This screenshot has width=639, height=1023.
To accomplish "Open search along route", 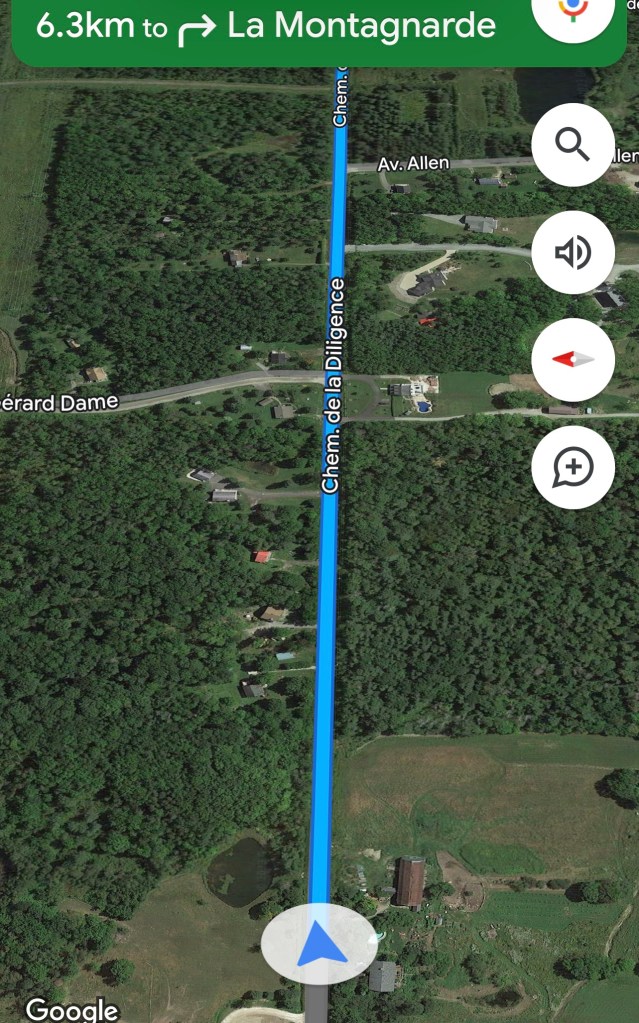I will [x=573, y=145].
